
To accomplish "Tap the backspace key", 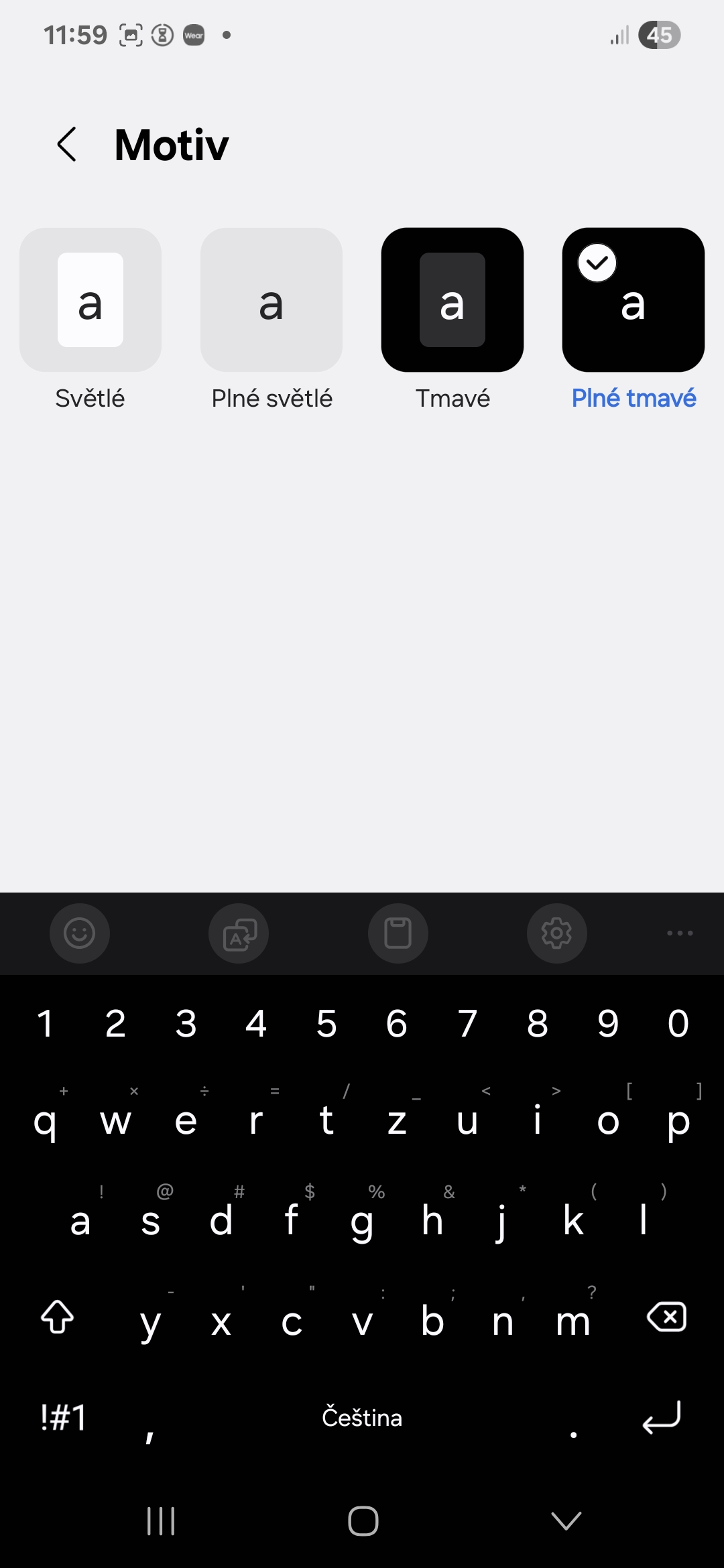I will tap(666, 1317).
